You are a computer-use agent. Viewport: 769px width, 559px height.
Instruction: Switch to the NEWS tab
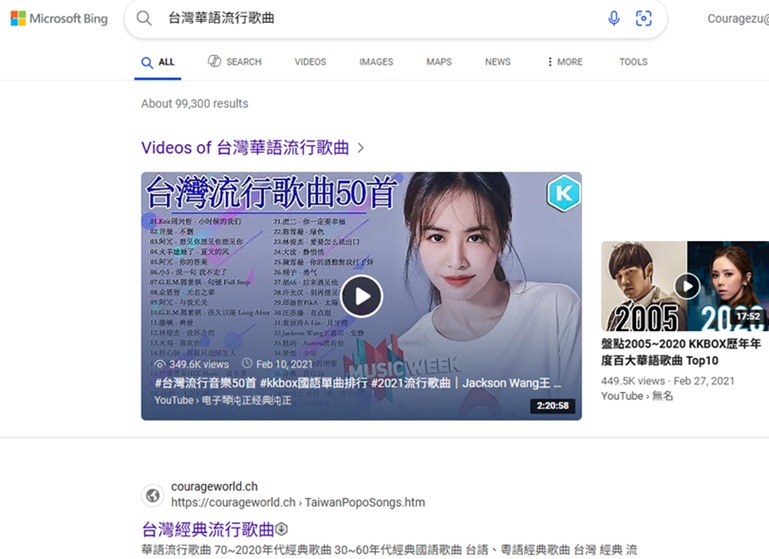(498, 62)
